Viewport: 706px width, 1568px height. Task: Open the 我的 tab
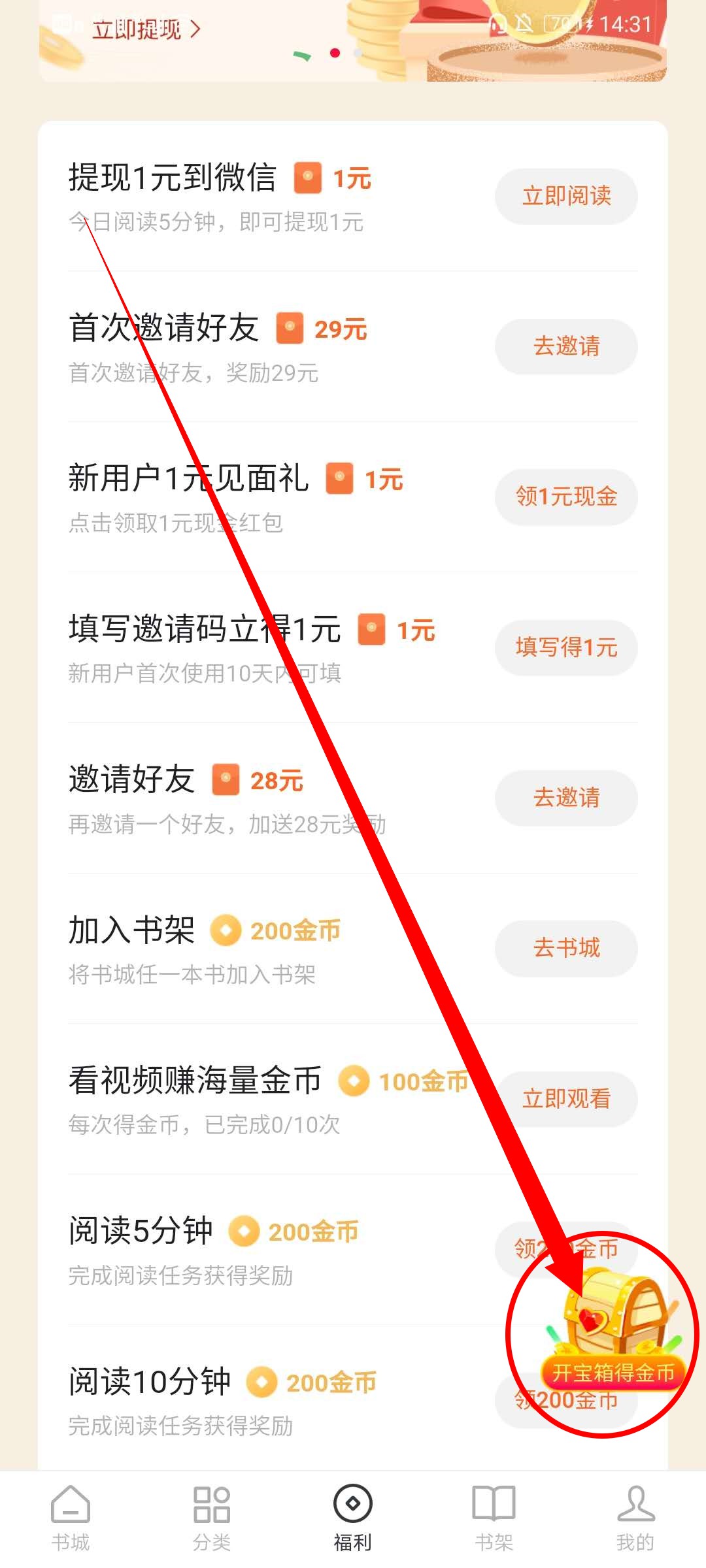tap(635, 1517)
